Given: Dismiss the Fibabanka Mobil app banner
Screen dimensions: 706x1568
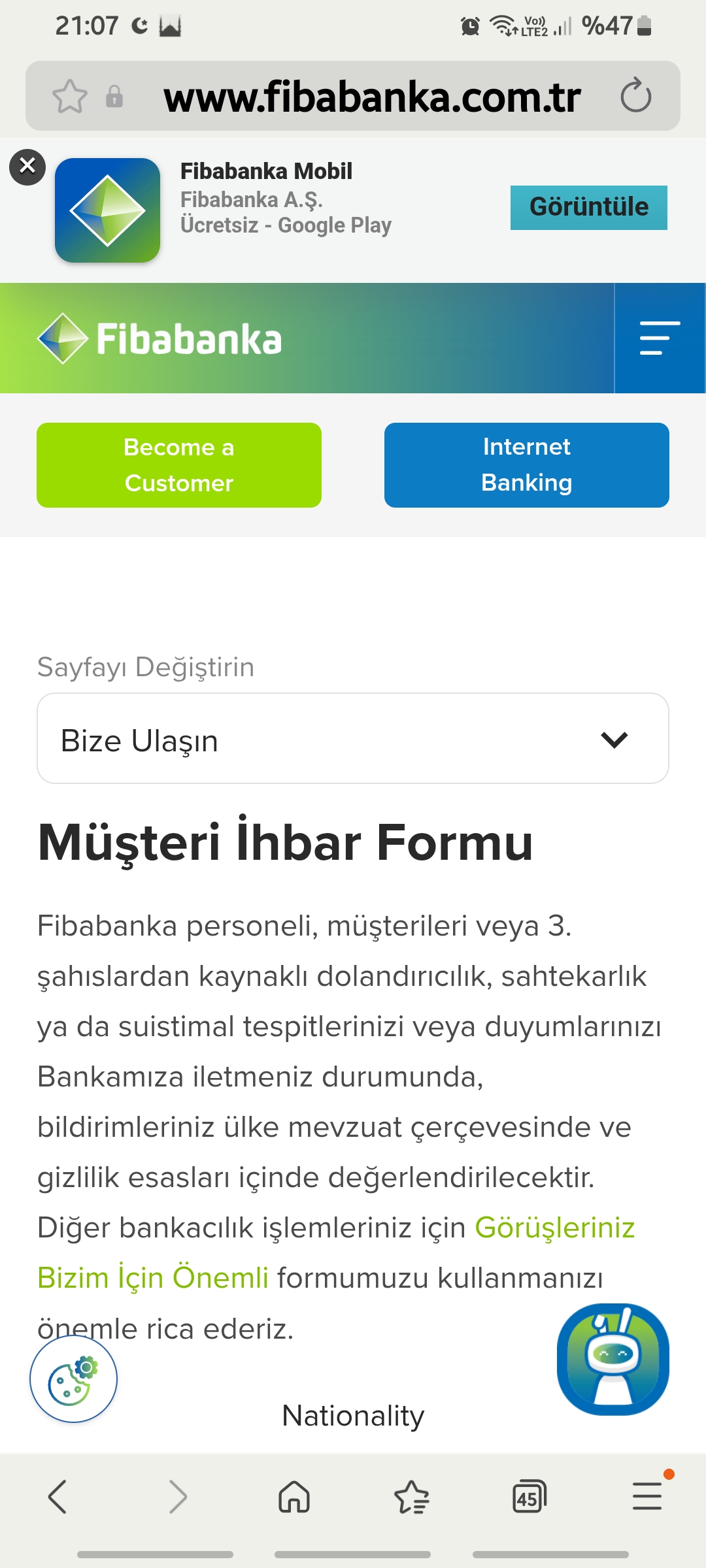Looking at the screenshot, I should pos(27,167).
